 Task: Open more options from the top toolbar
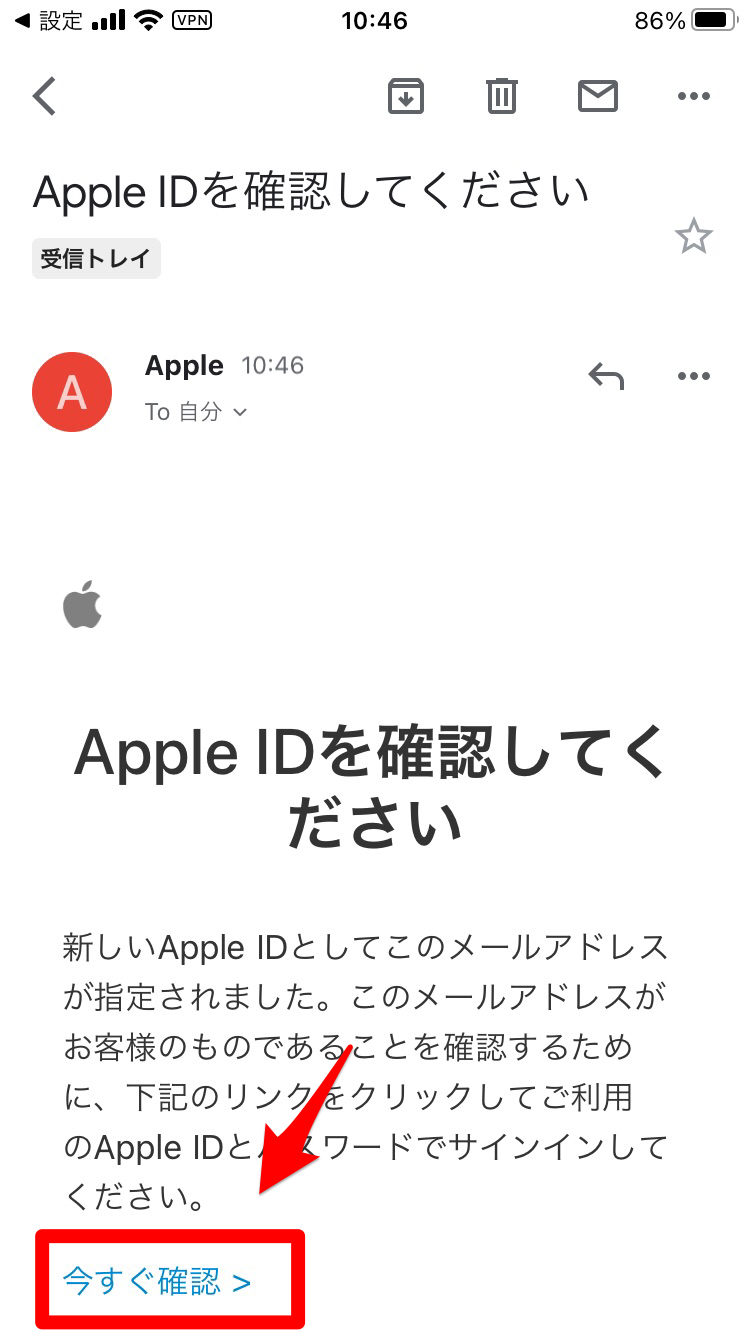(693, 96)
